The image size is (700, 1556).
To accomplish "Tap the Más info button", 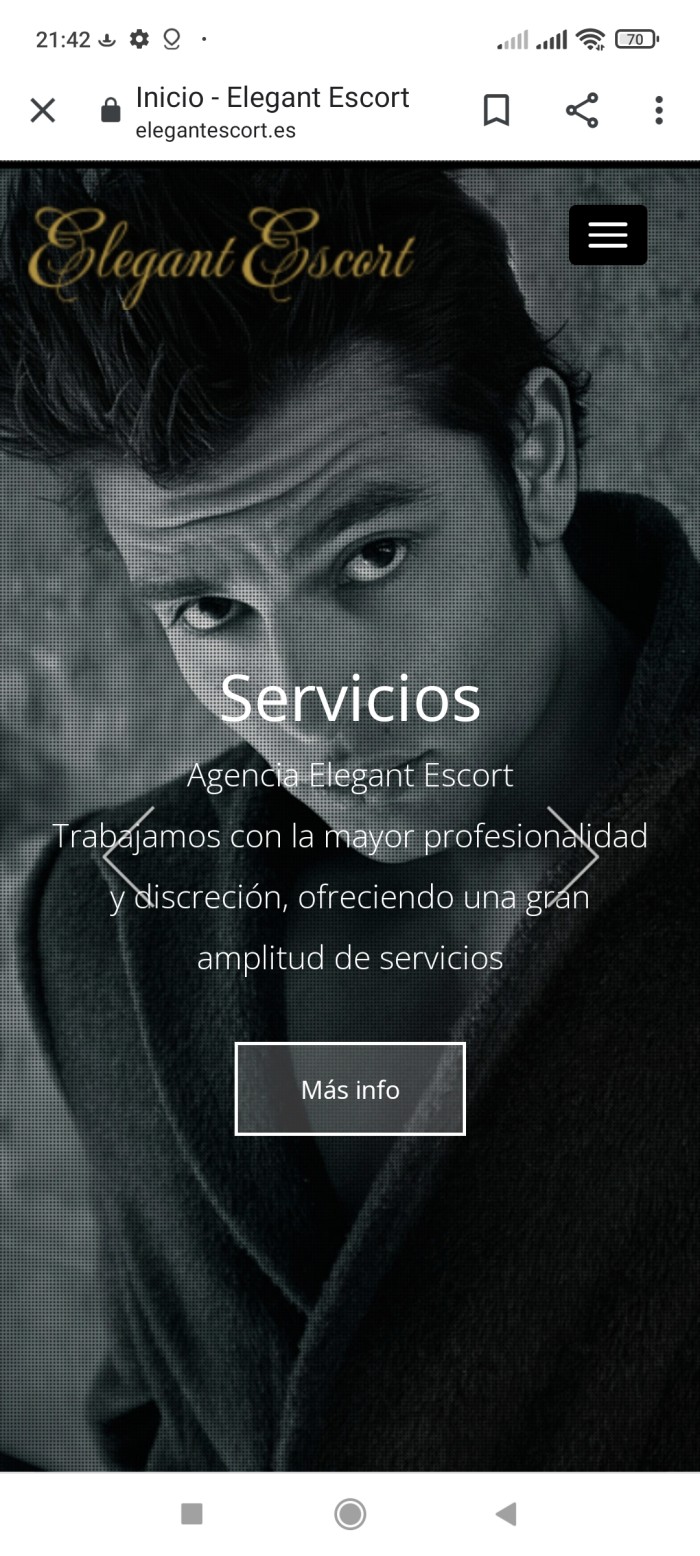I will tap(350, 1089).
